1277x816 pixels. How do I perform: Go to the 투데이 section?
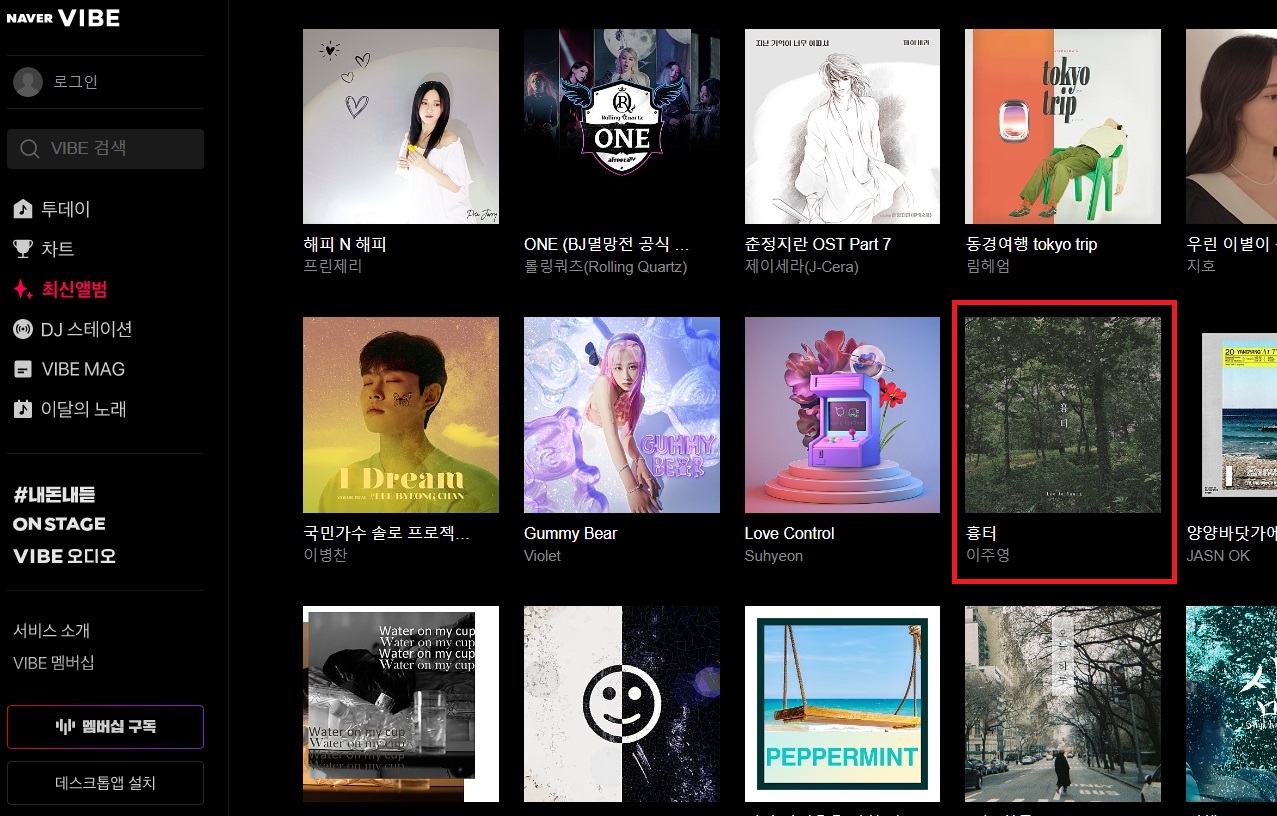point(64,209)
